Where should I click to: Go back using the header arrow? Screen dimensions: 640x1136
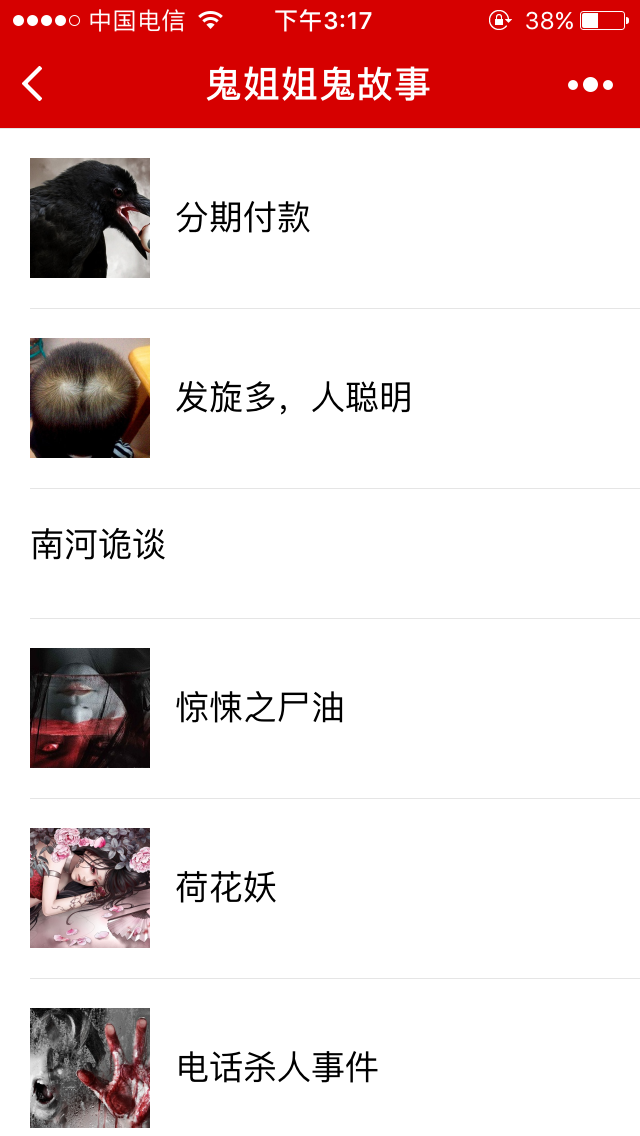pos(33,84)
